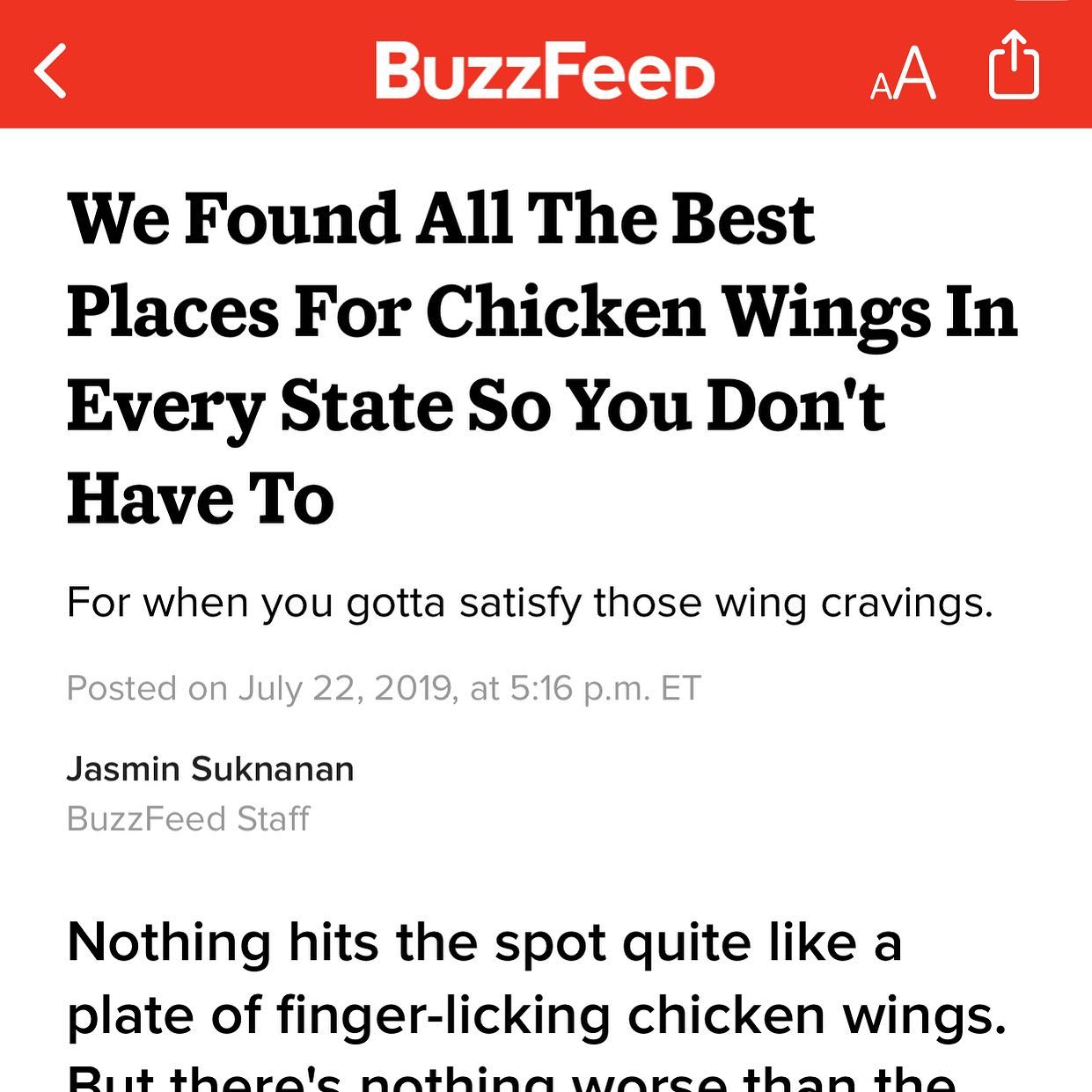Open author Jasmin Suknanan's profile
Screen dimensions: 1092x1092
pos(210,769)
